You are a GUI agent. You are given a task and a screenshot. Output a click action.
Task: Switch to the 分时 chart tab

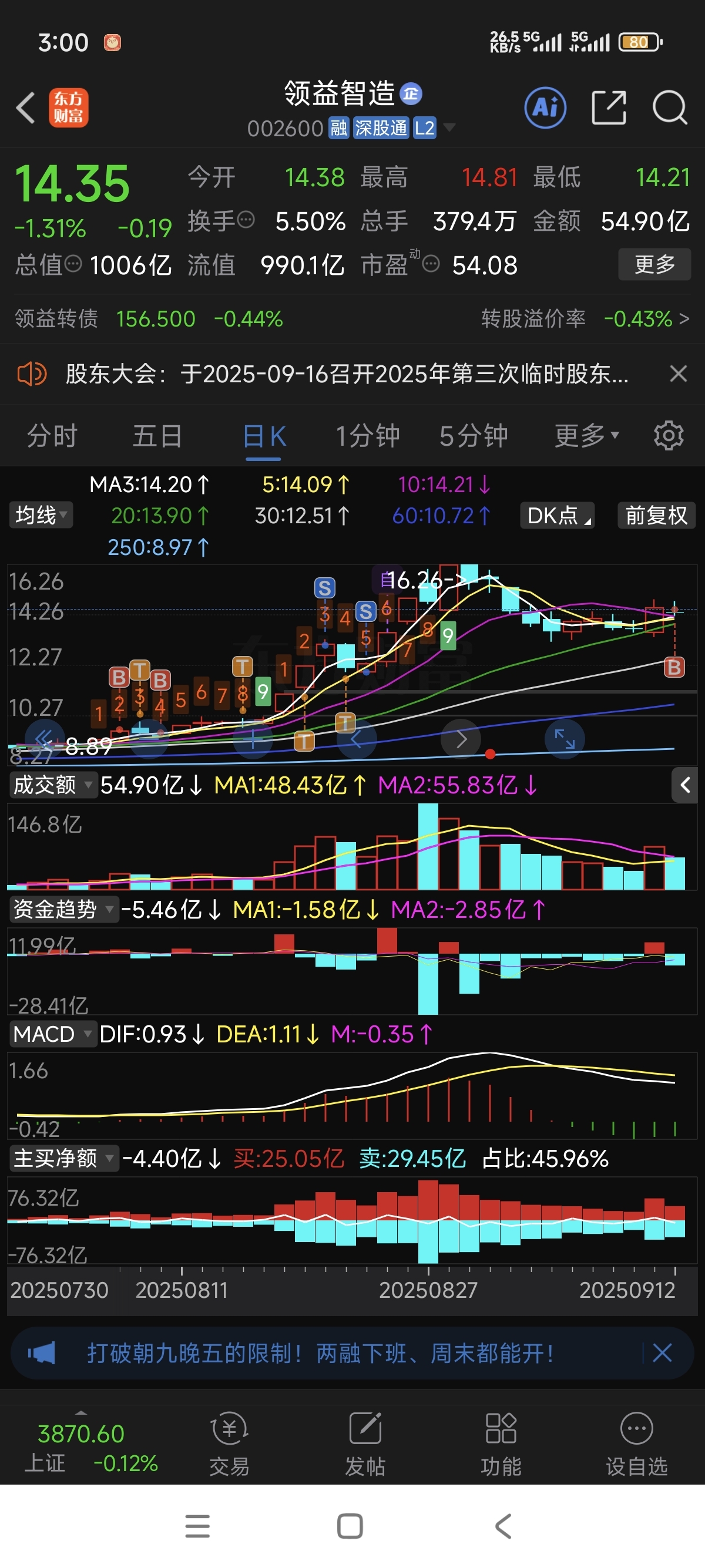pyautogui.click(x=52, y=436)
